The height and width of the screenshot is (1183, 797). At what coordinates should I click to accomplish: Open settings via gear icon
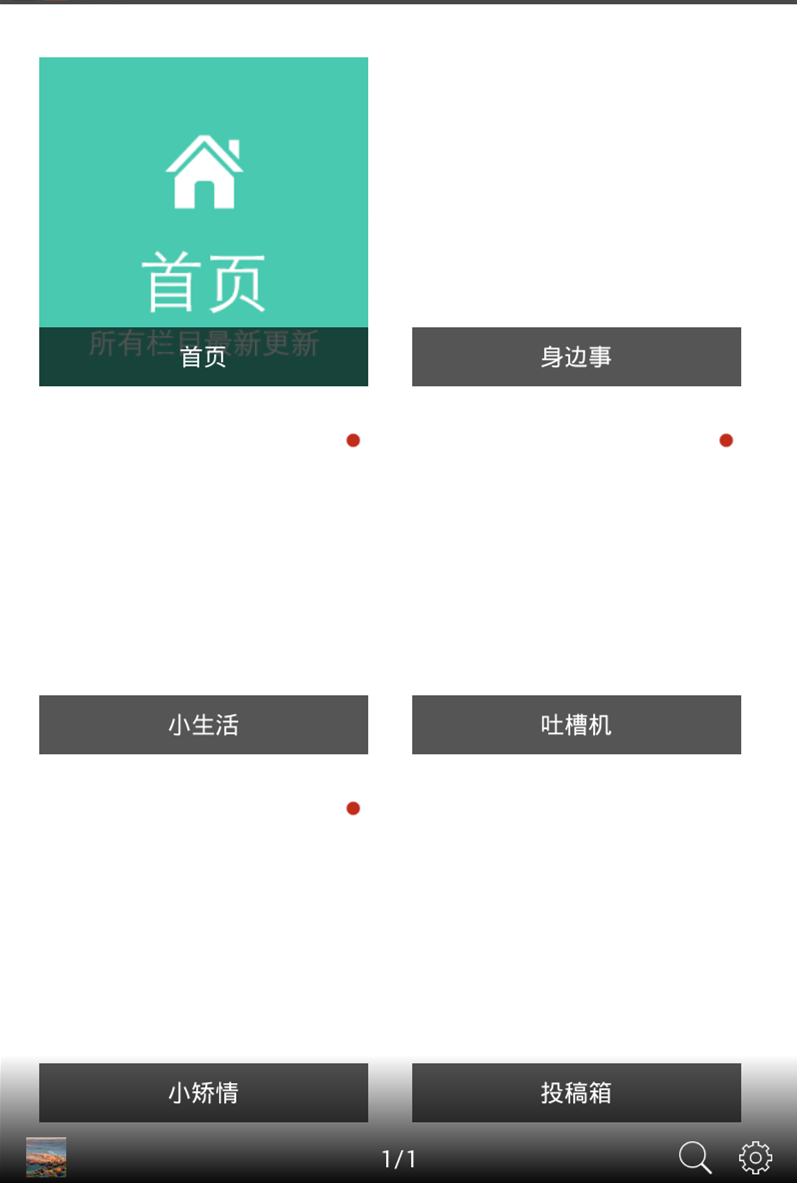[755, 1157]
